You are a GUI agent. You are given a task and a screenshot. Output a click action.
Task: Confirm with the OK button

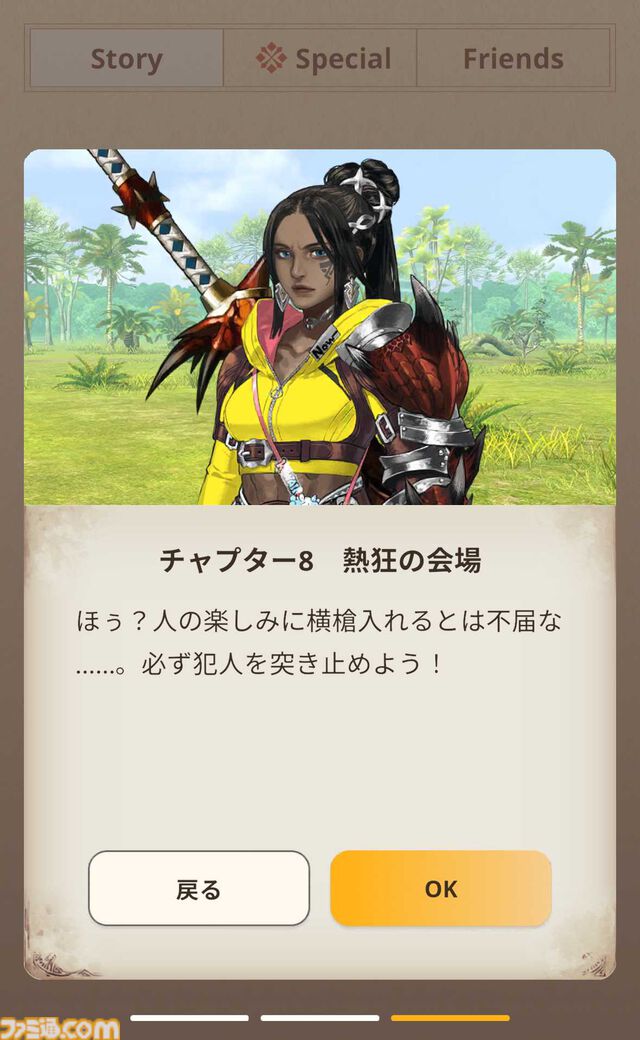coord(440,889)
